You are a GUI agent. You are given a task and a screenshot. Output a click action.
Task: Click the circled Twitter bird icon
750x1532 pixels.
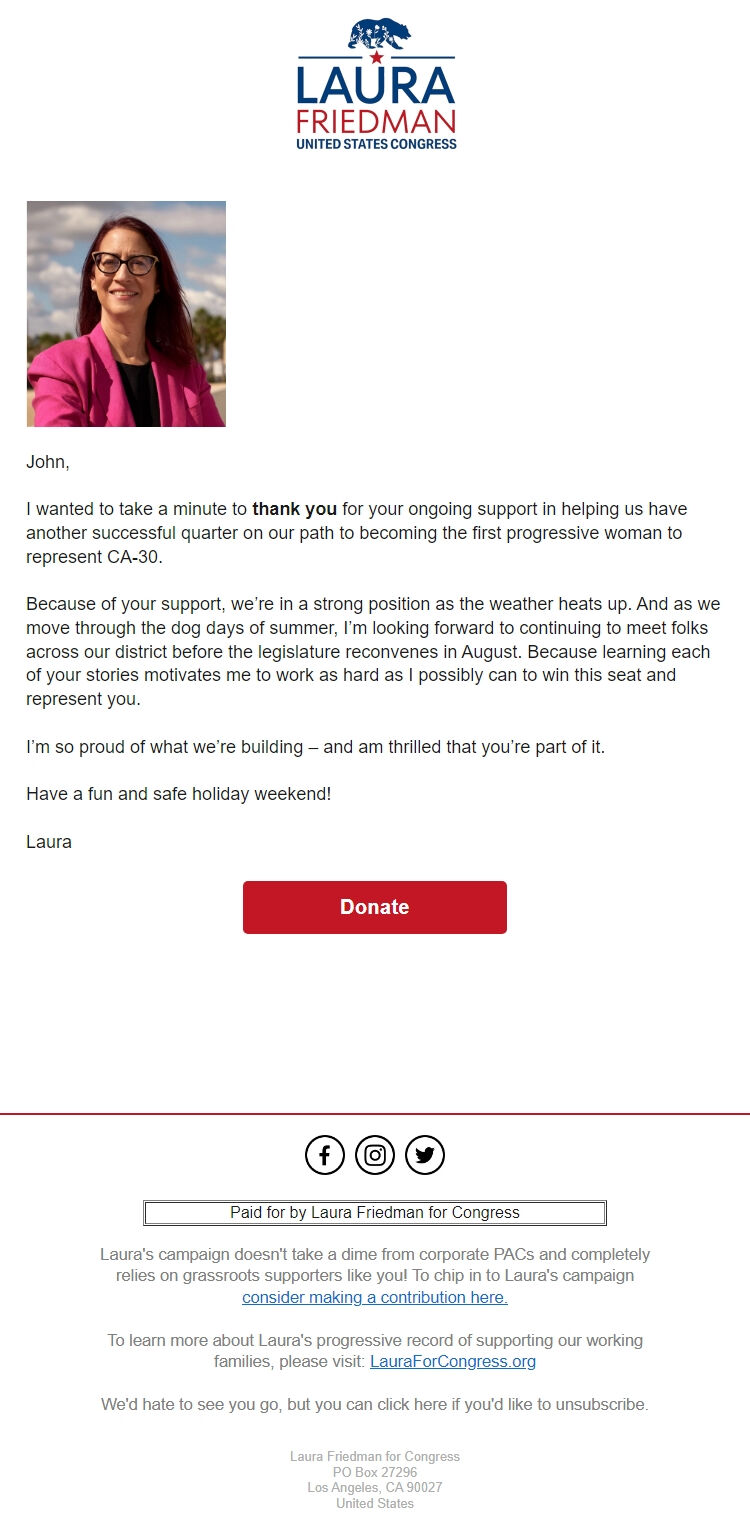424,1154
